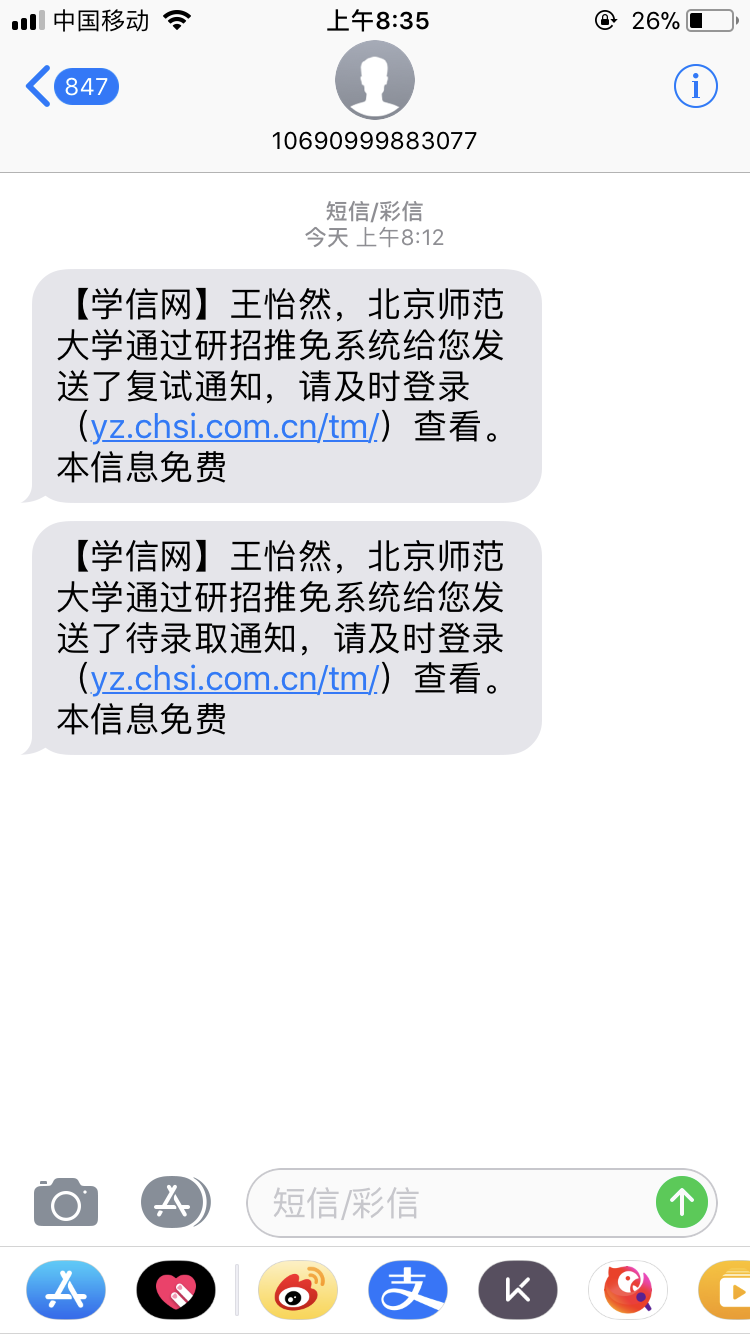Go back to the messages list
Viewport: 750px width, 1334px height.
click(x=70, y=87)
